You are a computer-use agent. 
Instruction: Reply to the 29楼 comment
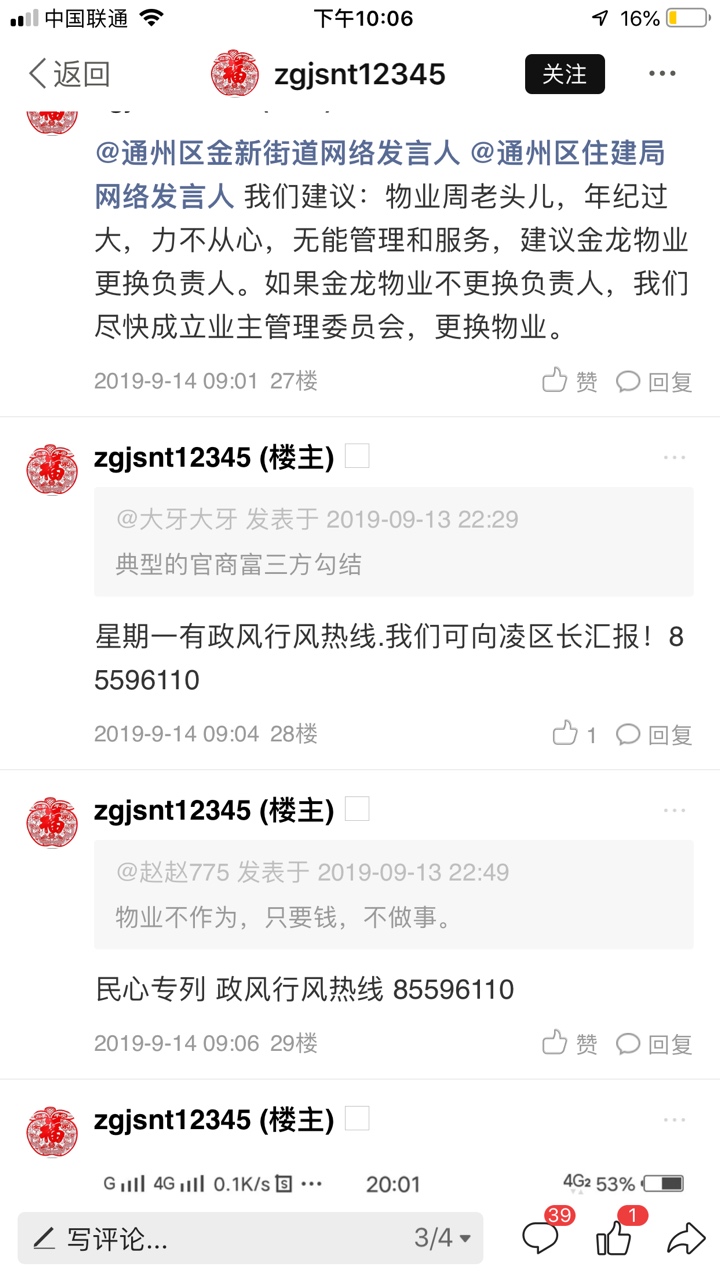click(x=654, y=1044)
